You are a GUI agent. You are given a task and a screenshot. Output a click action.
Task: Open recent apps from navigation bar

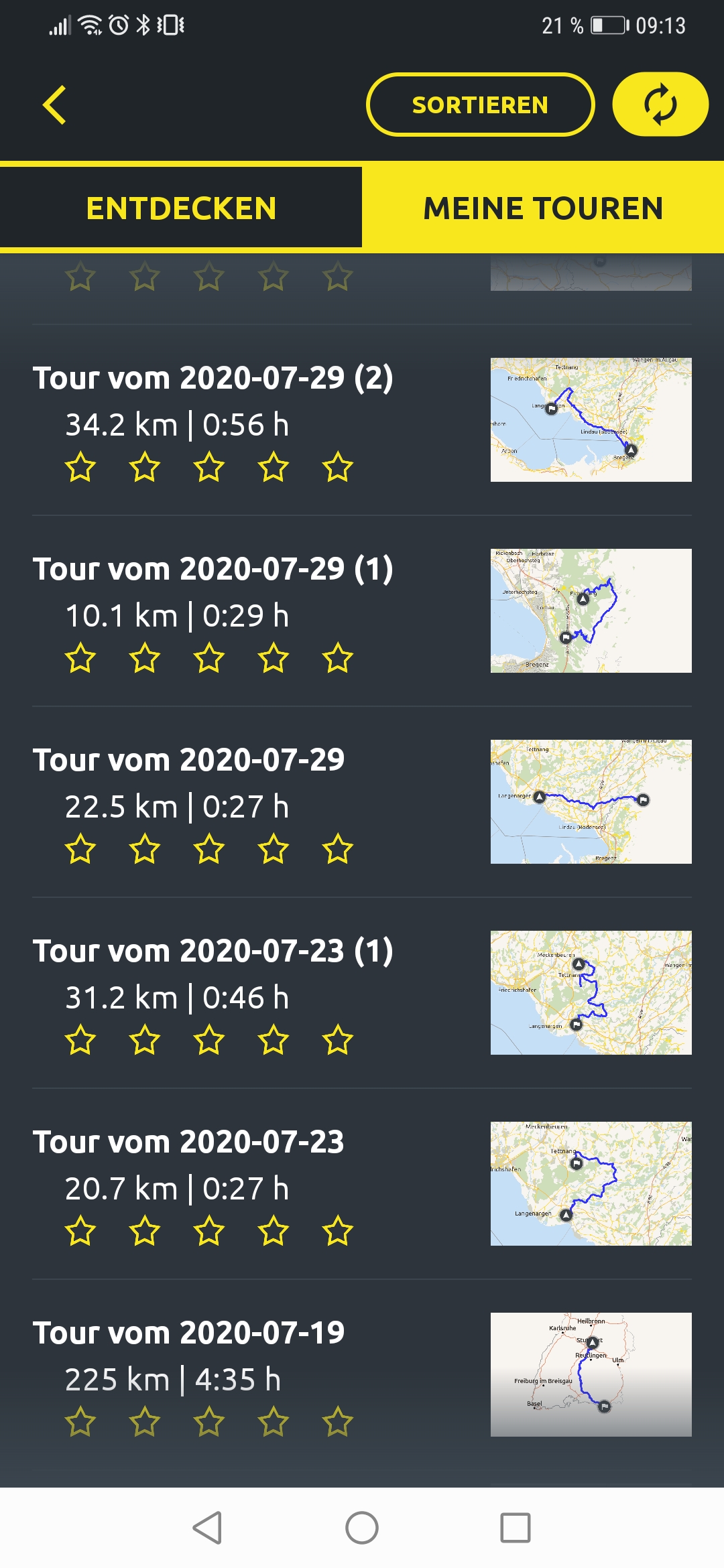point(516,1528)
